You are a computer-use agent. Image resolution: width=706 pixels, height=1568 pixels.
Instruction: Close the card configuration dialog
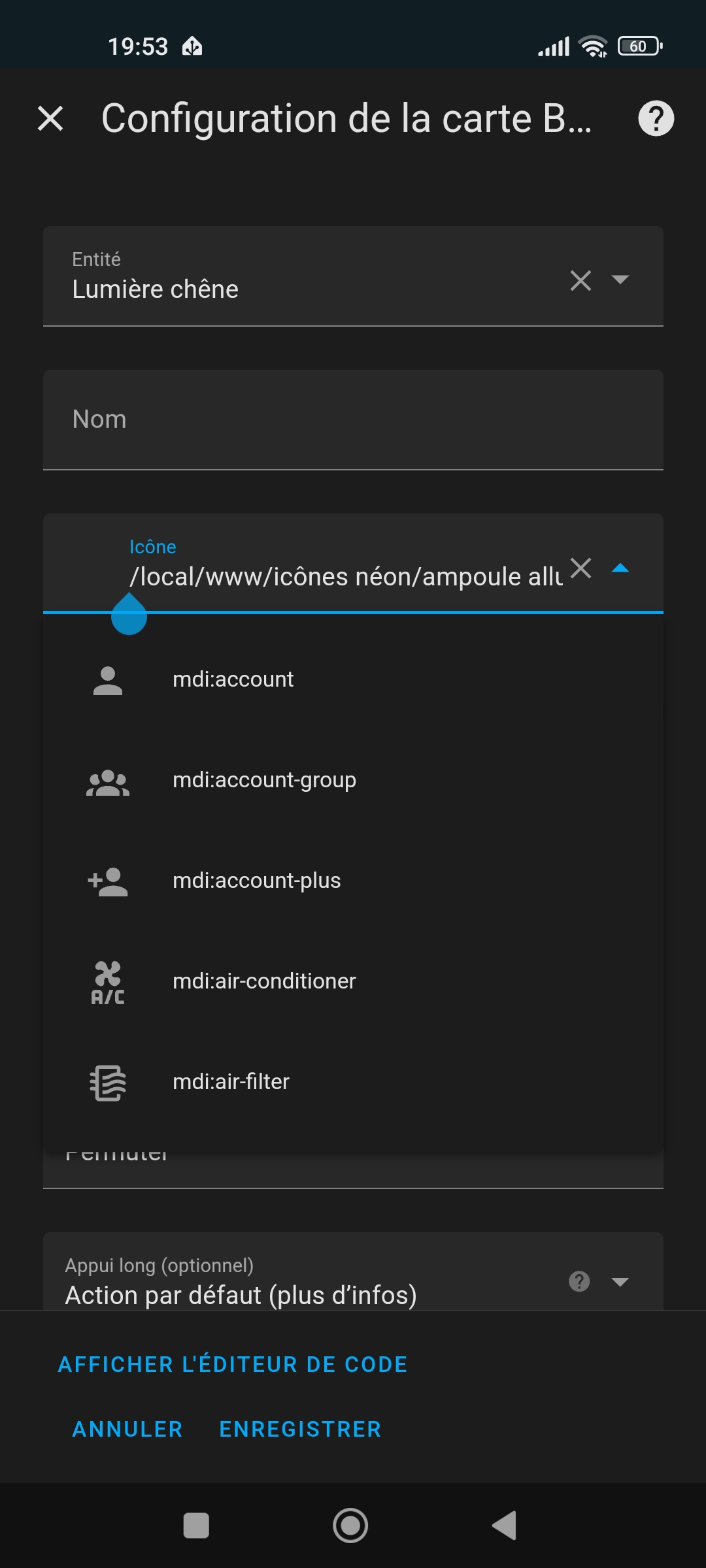click(50, 119)
